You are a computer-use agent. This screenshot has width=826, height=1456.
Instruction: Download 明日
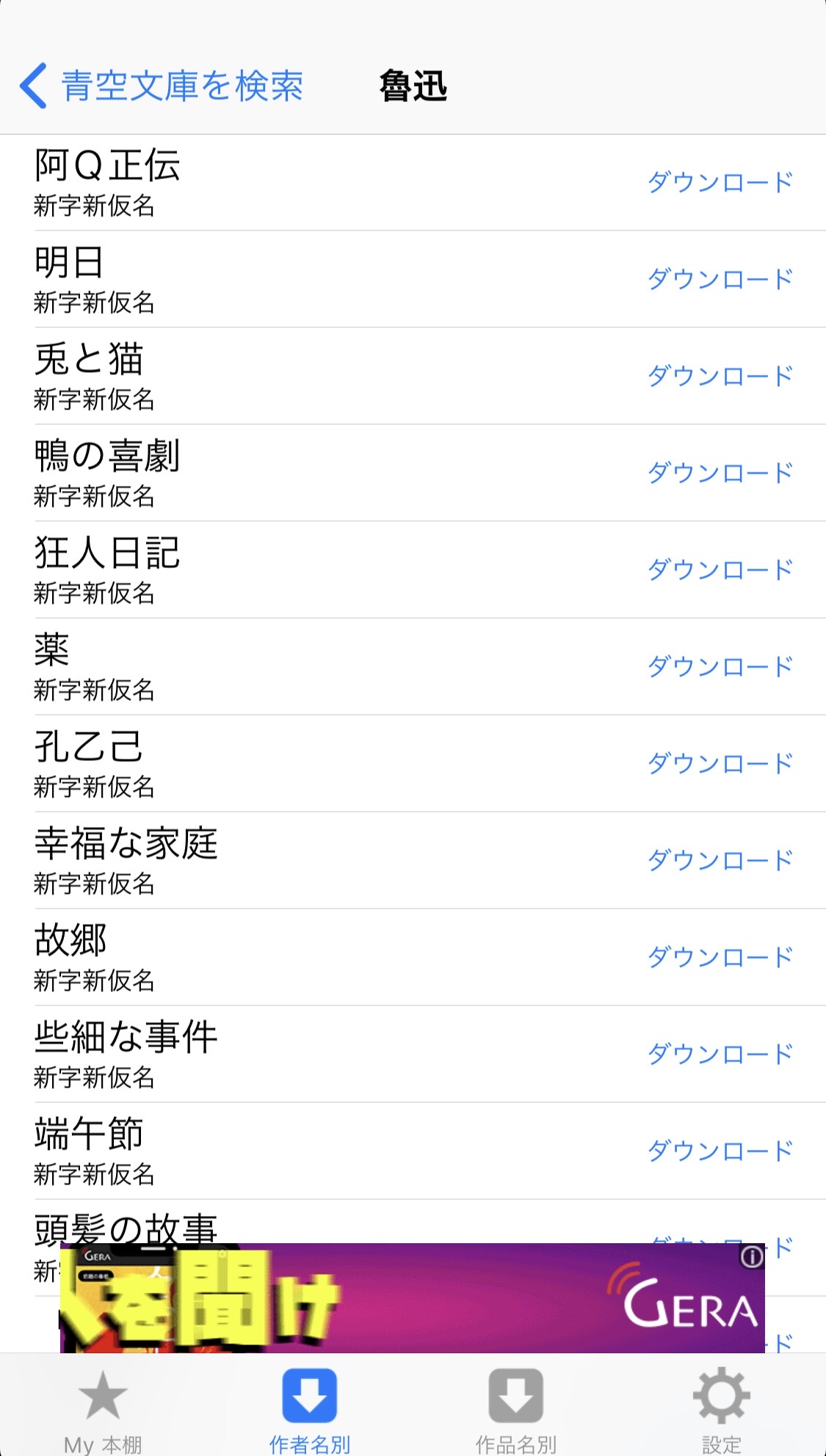click(720, 279)
